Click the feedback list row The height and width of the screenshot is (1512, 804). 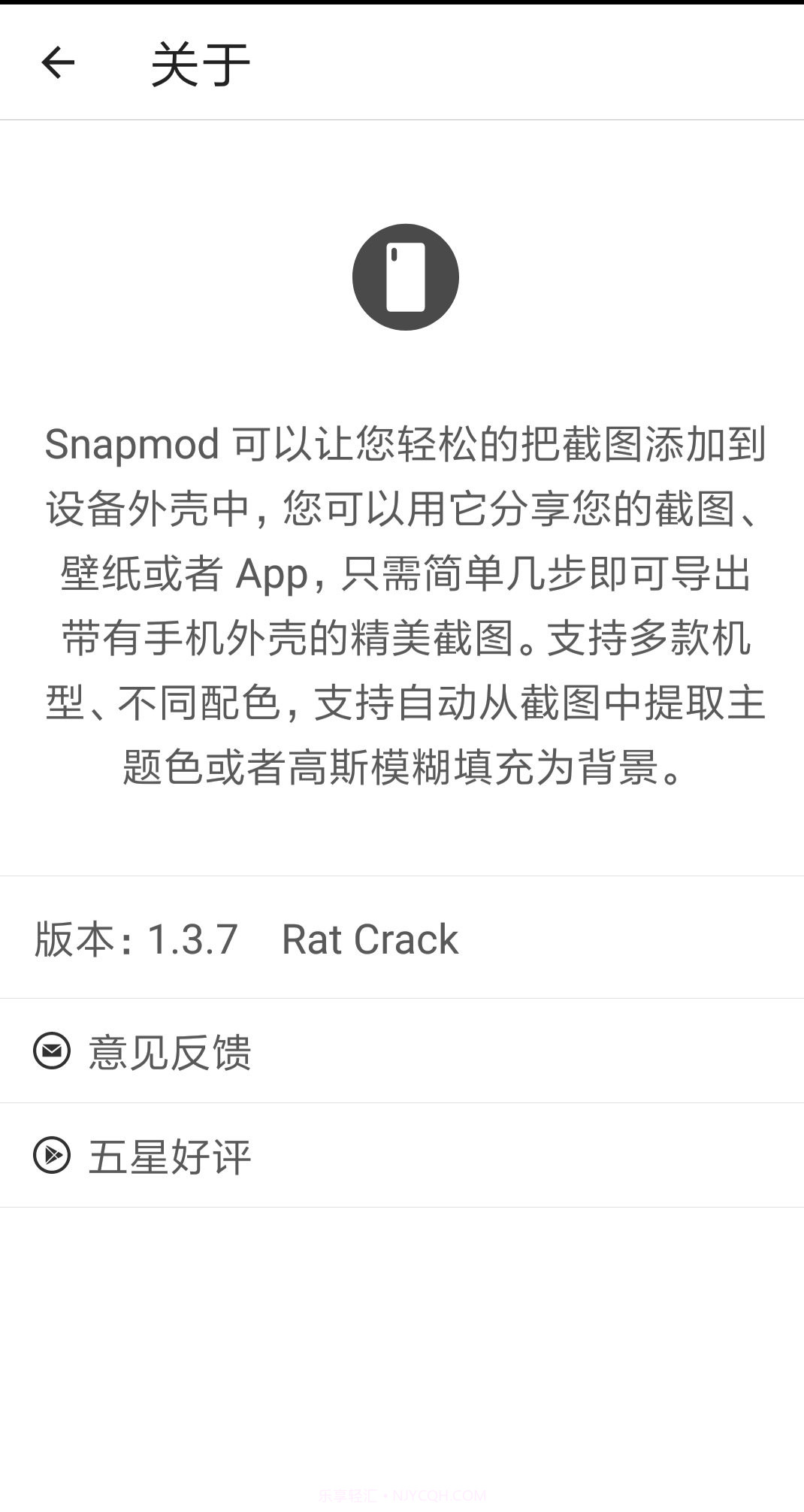tap(402, 1051)
